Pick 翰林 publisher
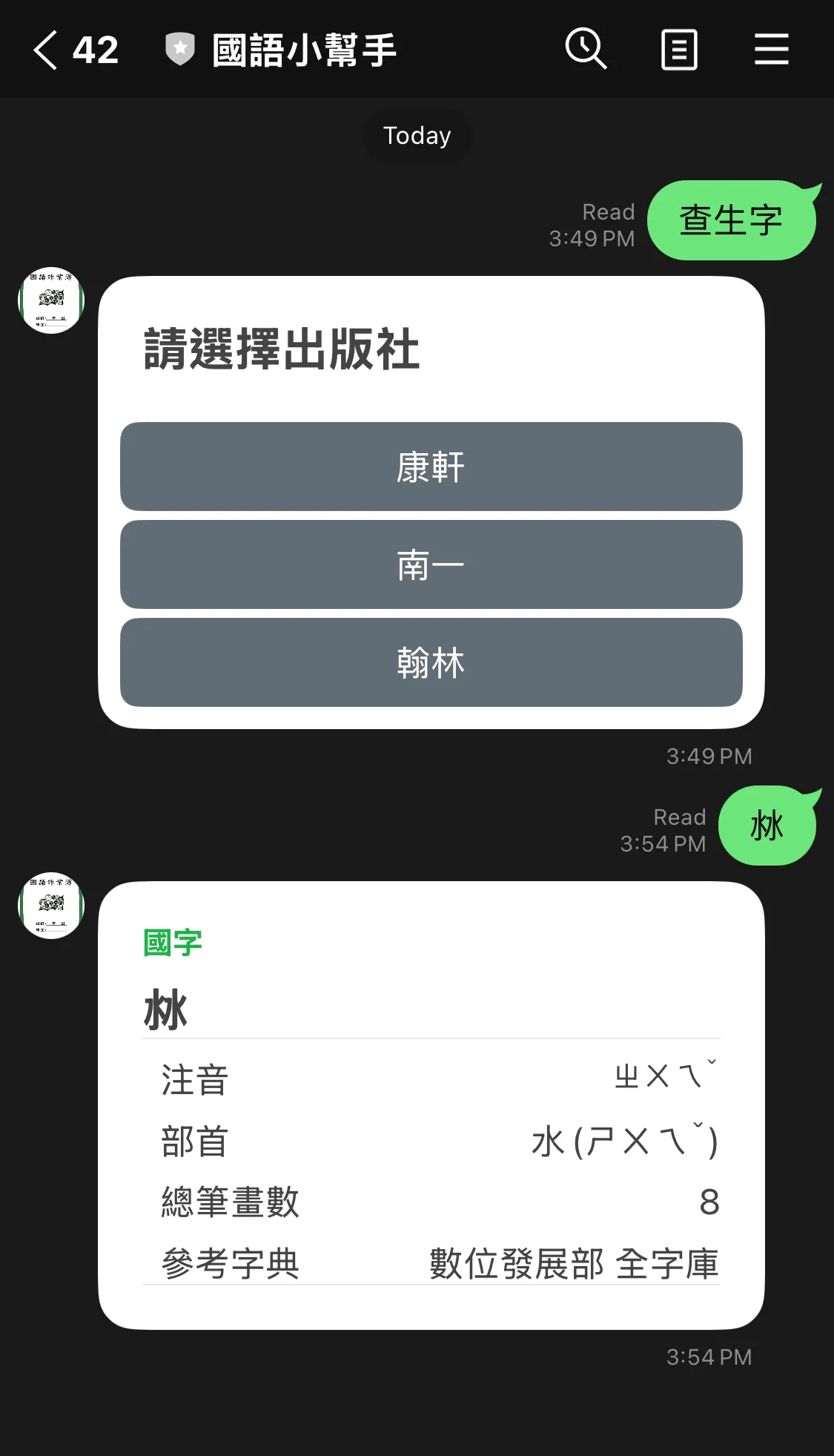This screenshot has height=1456, width=834. point(431,662)
